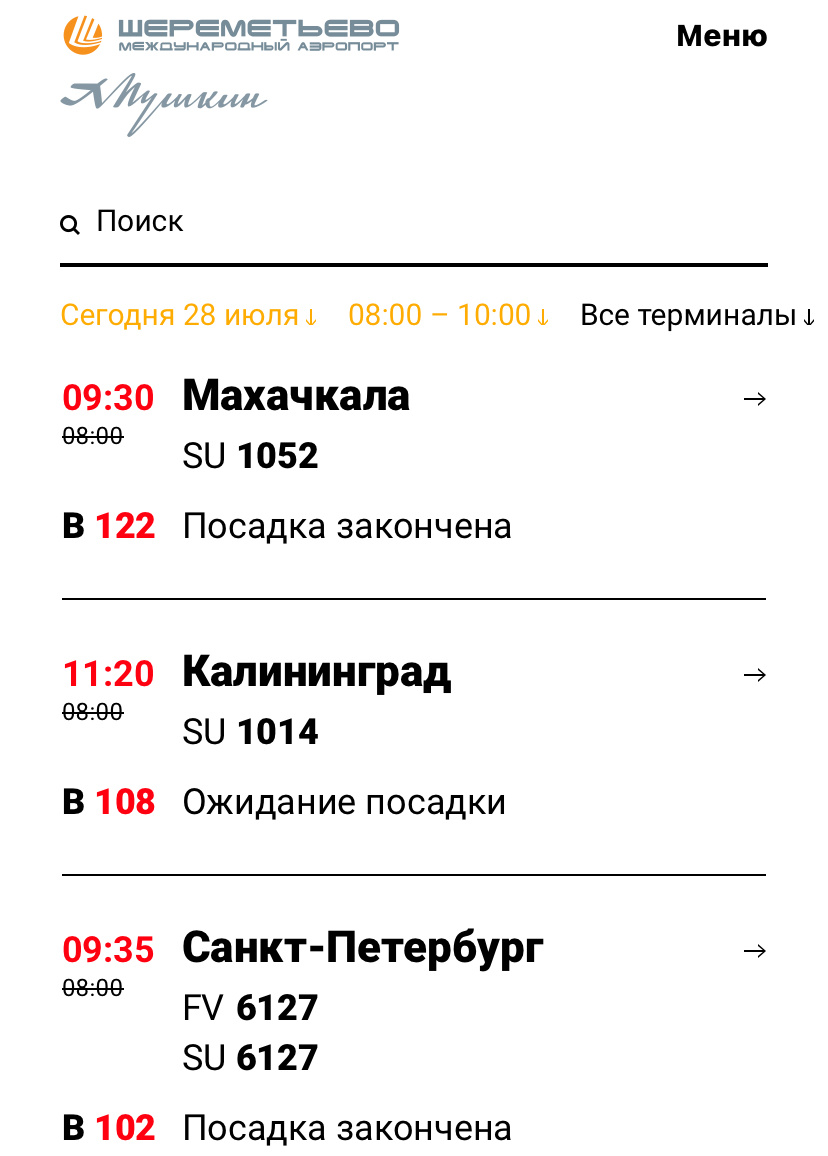Click the downward arrow beside Сегодня 28 июля
828x1156 pixels.
coord(310,316)
